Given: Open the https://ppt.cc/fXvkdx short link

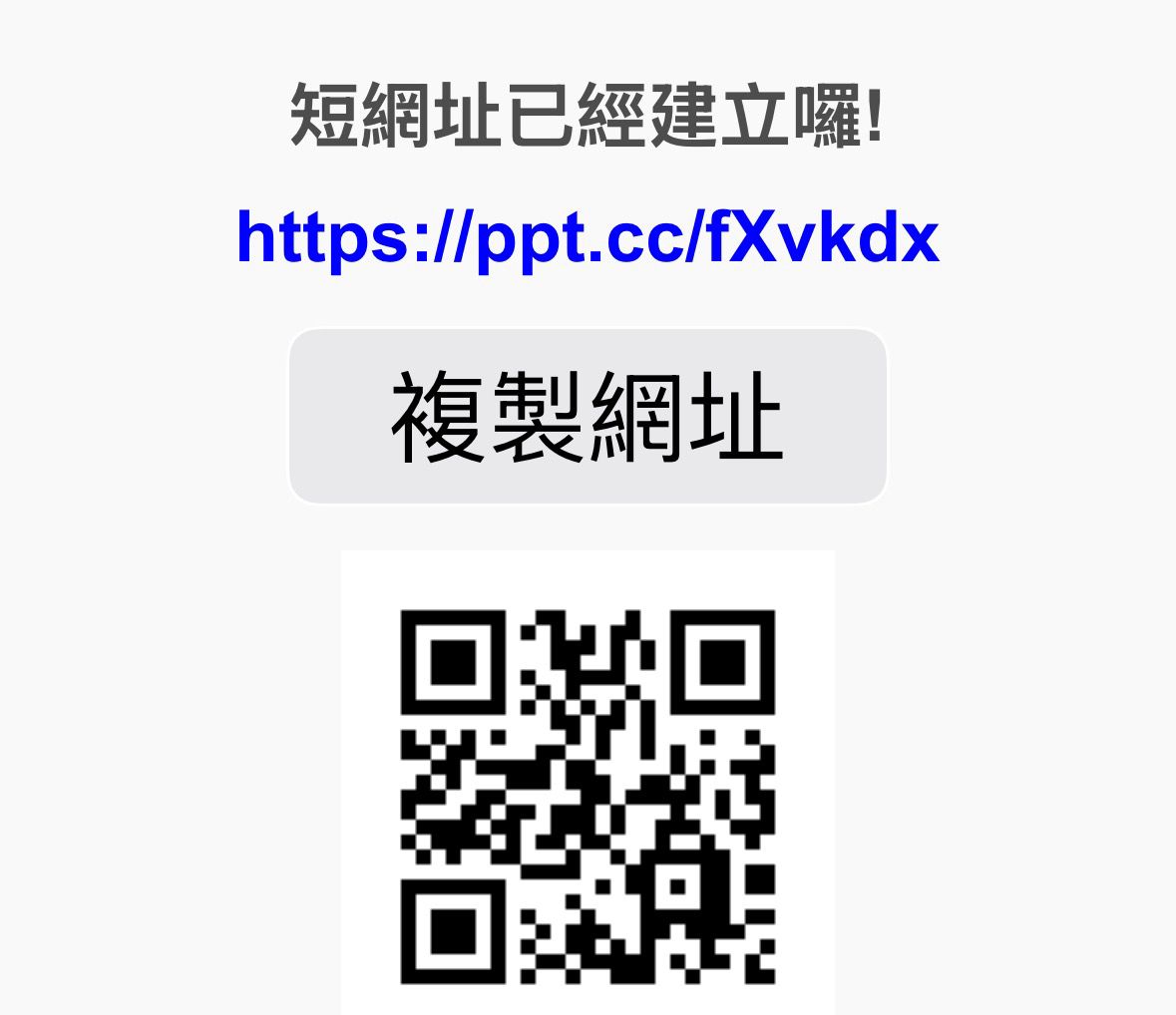Looking at the screenshot, I should (588, 237).
